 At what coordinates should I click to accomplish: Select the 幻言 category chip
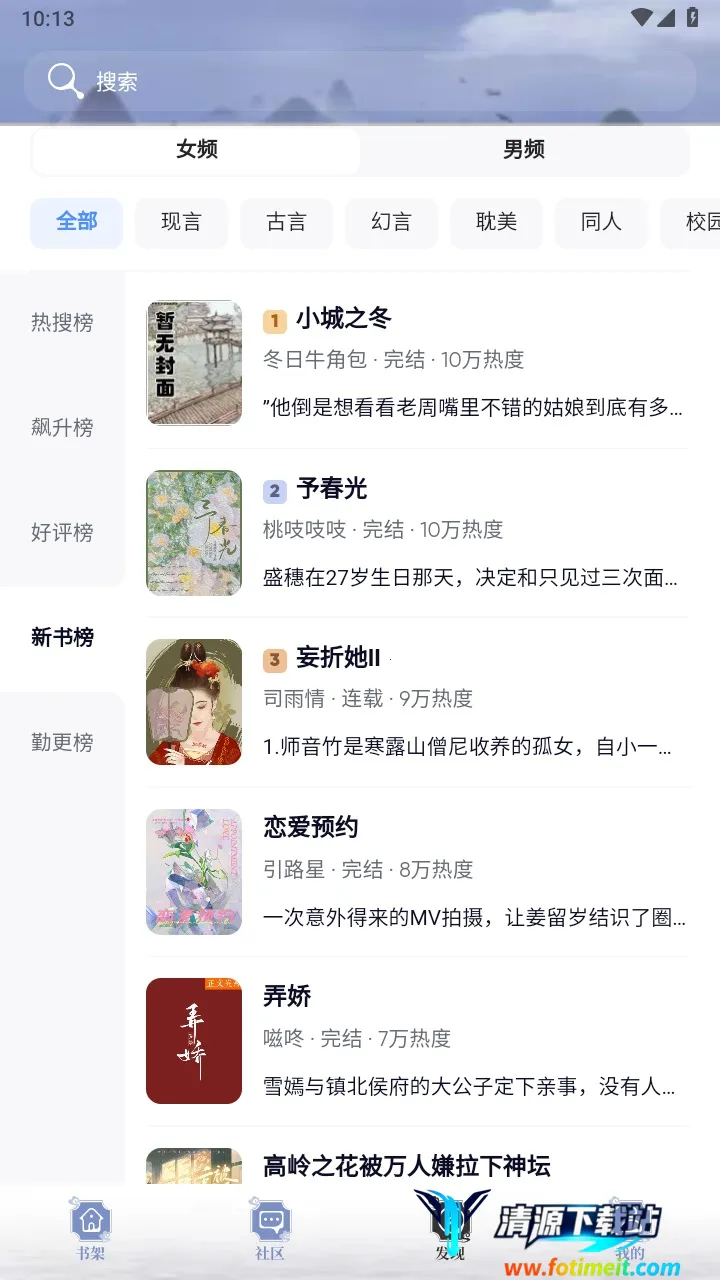click(391, 222)
